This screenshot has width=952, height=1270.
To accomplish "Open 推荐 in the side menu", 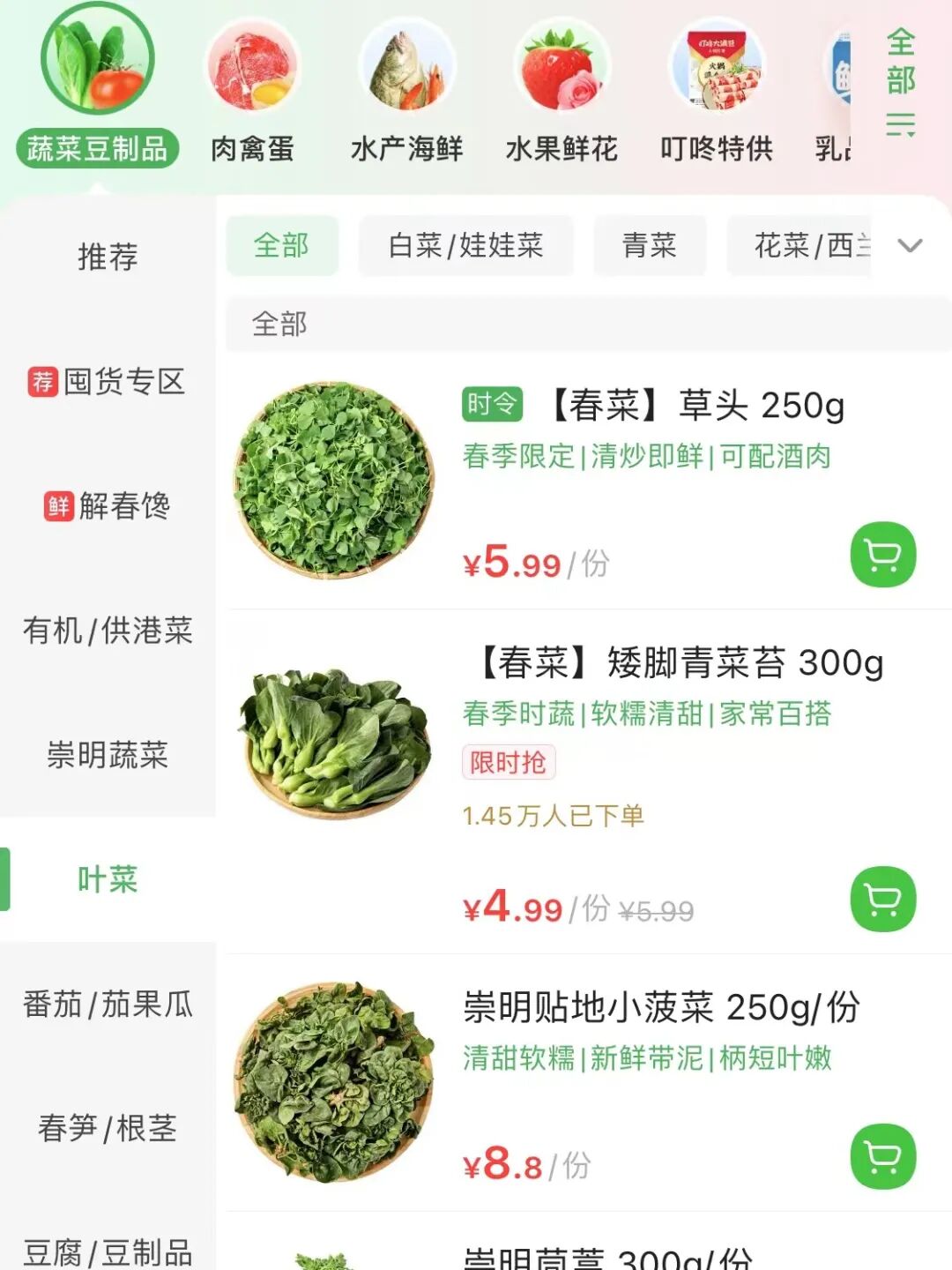I will 108,257.
